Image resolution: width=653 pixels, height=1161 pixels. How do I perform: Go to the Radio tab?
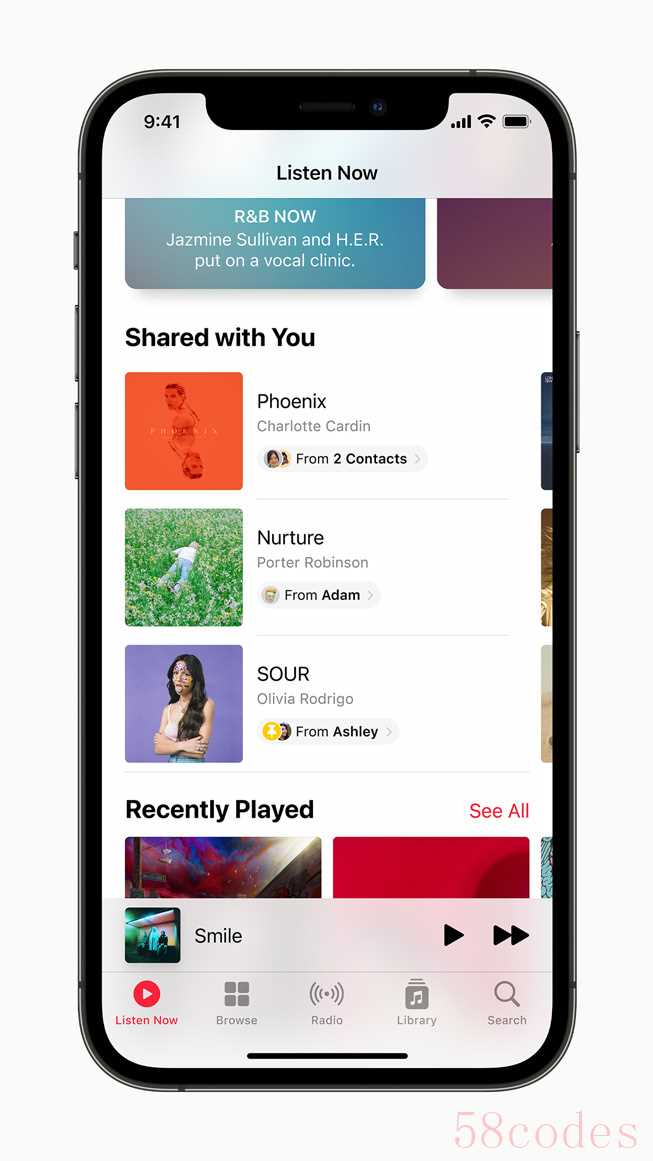click(x=326, y=1003)
